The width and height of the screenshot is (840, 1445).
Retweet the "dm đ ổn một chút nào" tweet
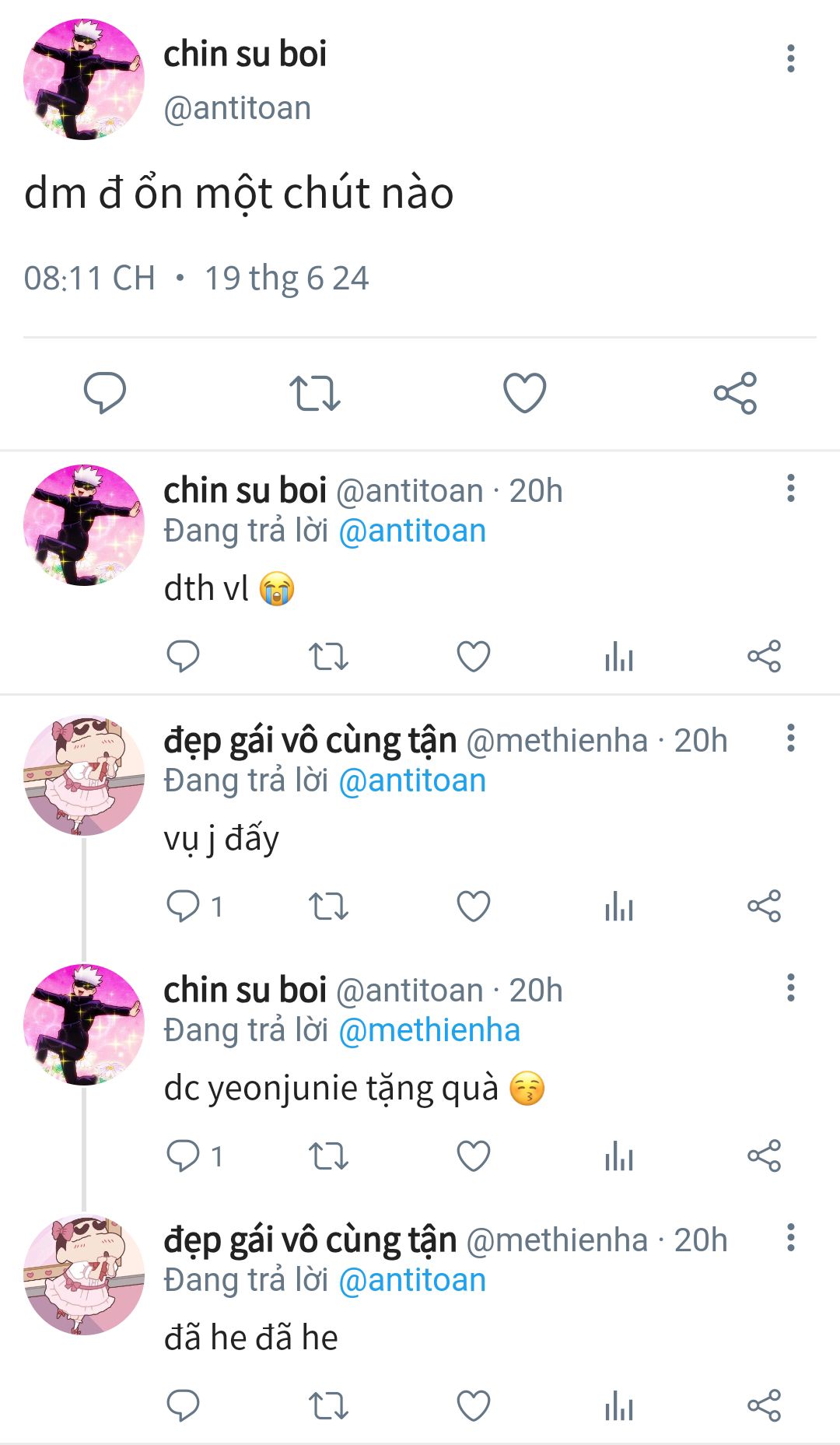point(315,393)
